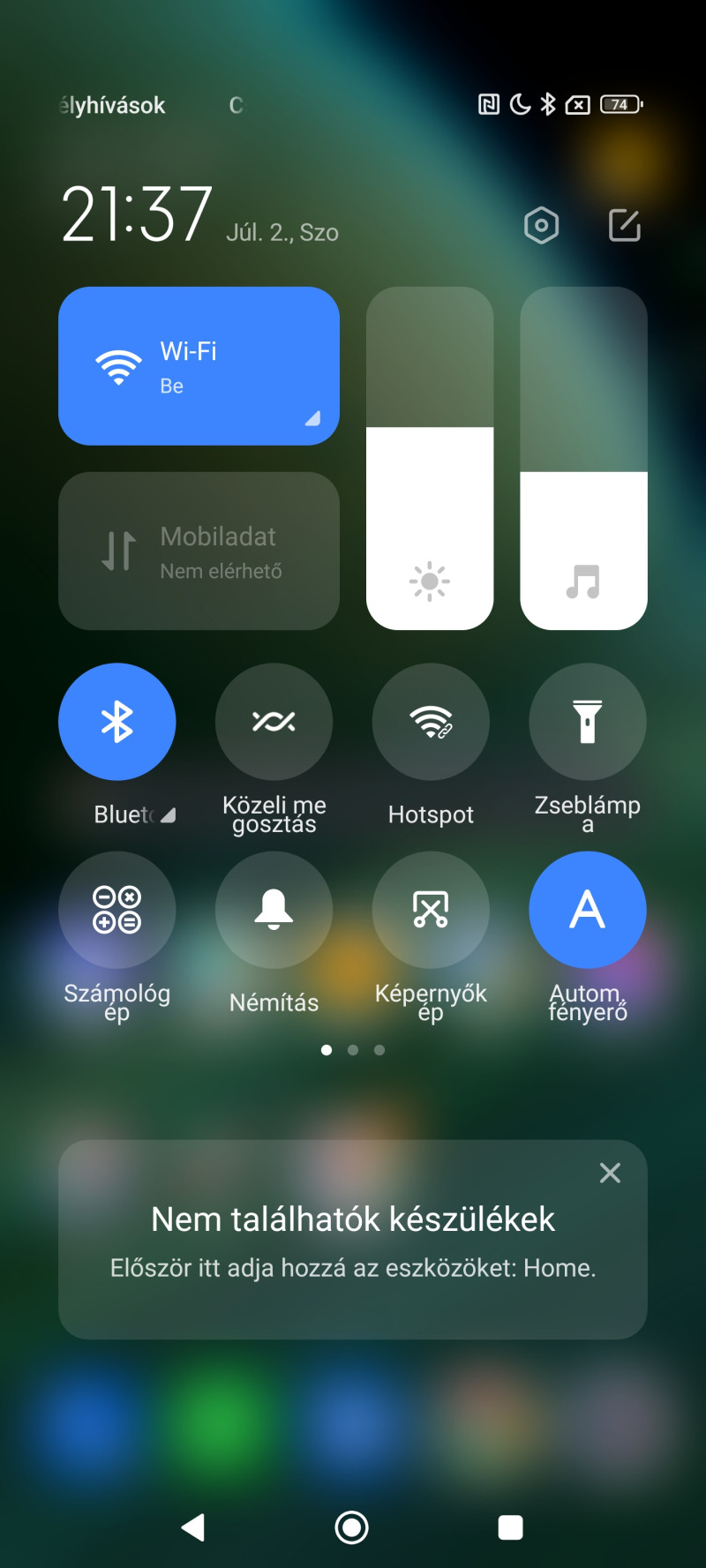Disable Autom. fényerő auto brightness
Screen dimensions: 706x1568
coord(588,910)
